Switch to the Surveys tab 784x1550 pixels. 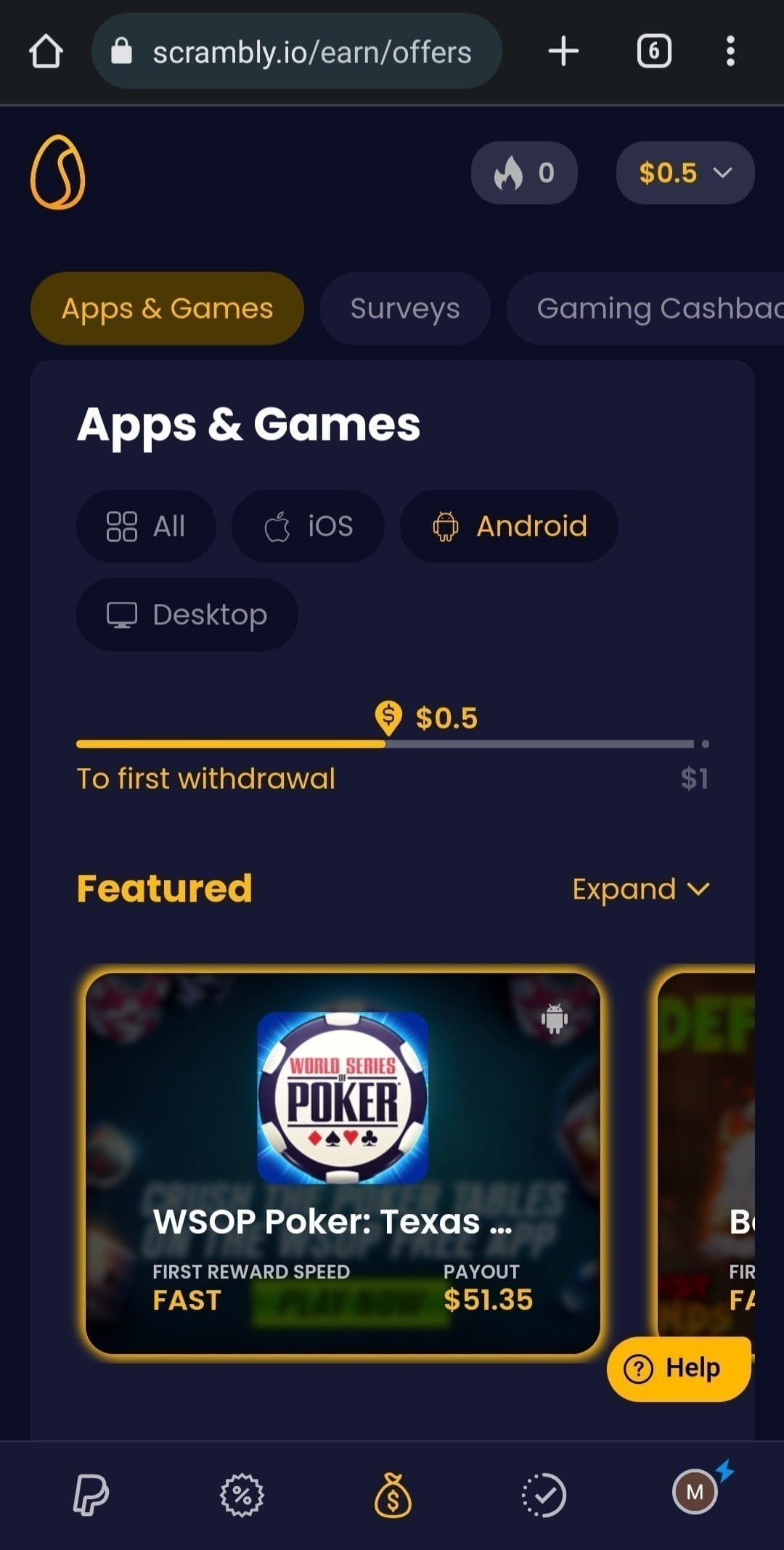(405, 309)
